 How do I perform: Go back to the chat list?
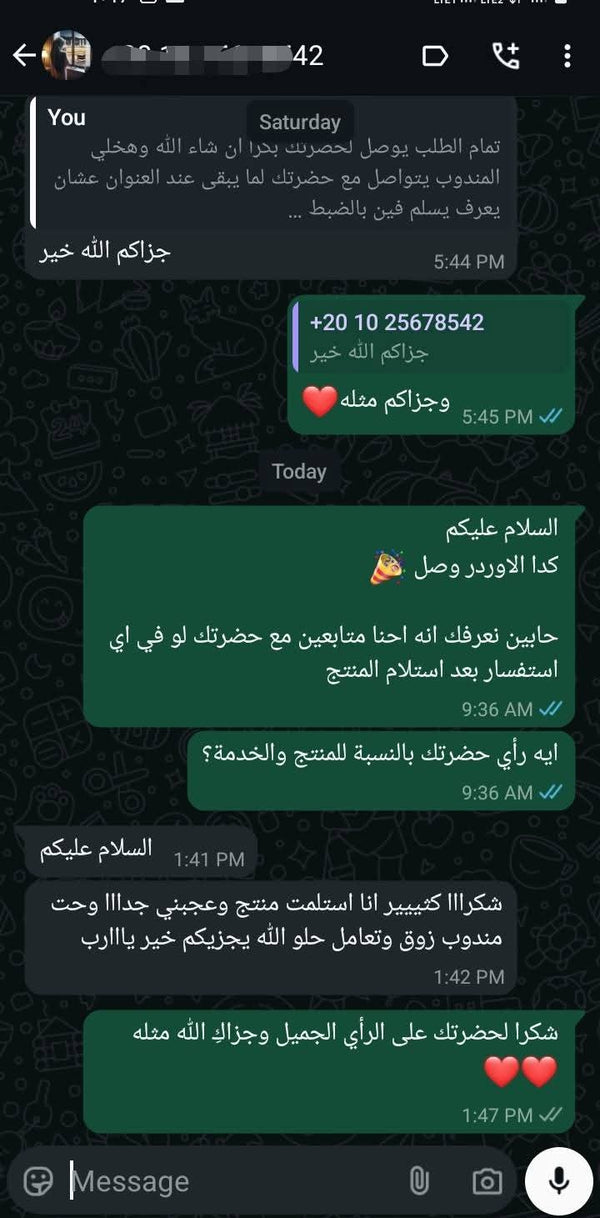click(22, 56)
